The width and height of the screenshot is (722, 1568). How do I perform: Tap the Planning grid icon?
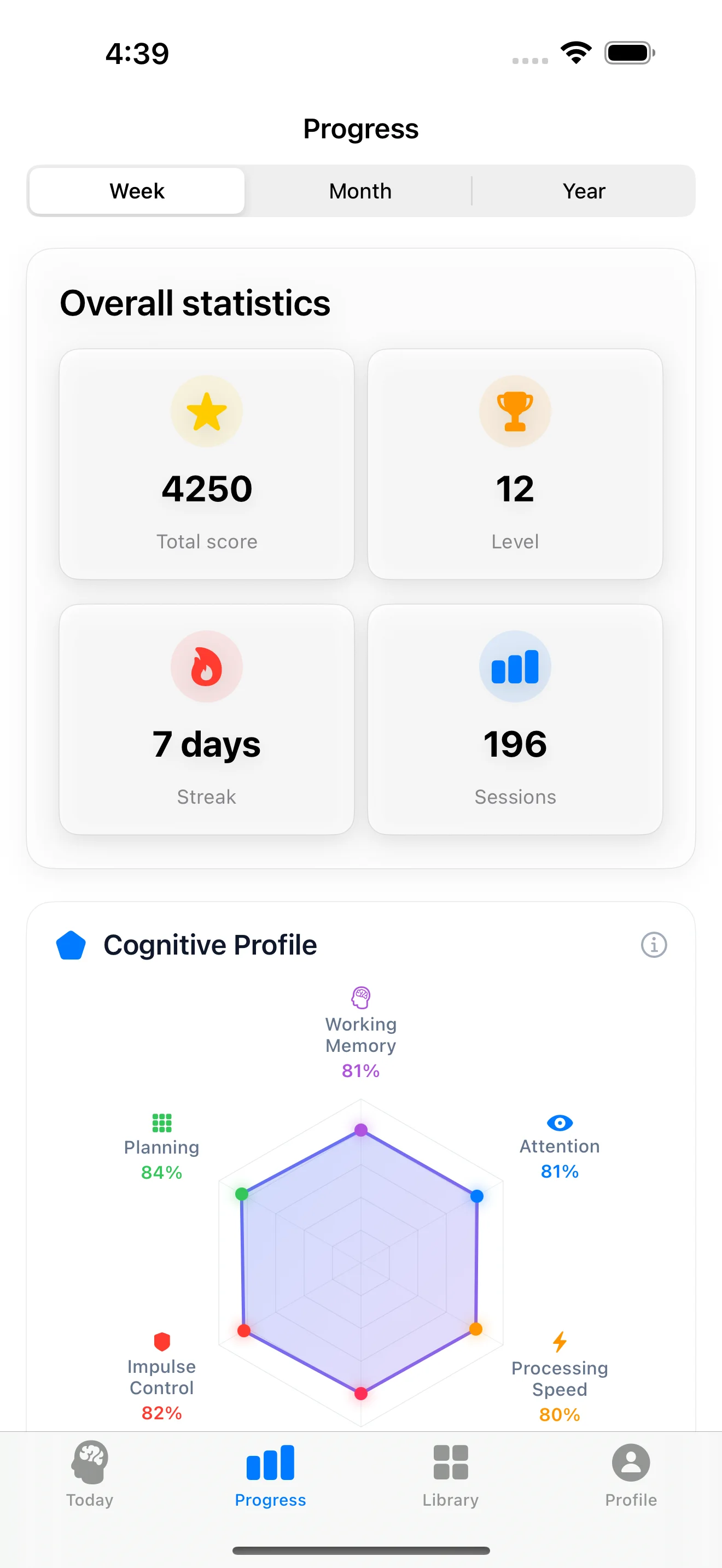tap(161, 1122)
